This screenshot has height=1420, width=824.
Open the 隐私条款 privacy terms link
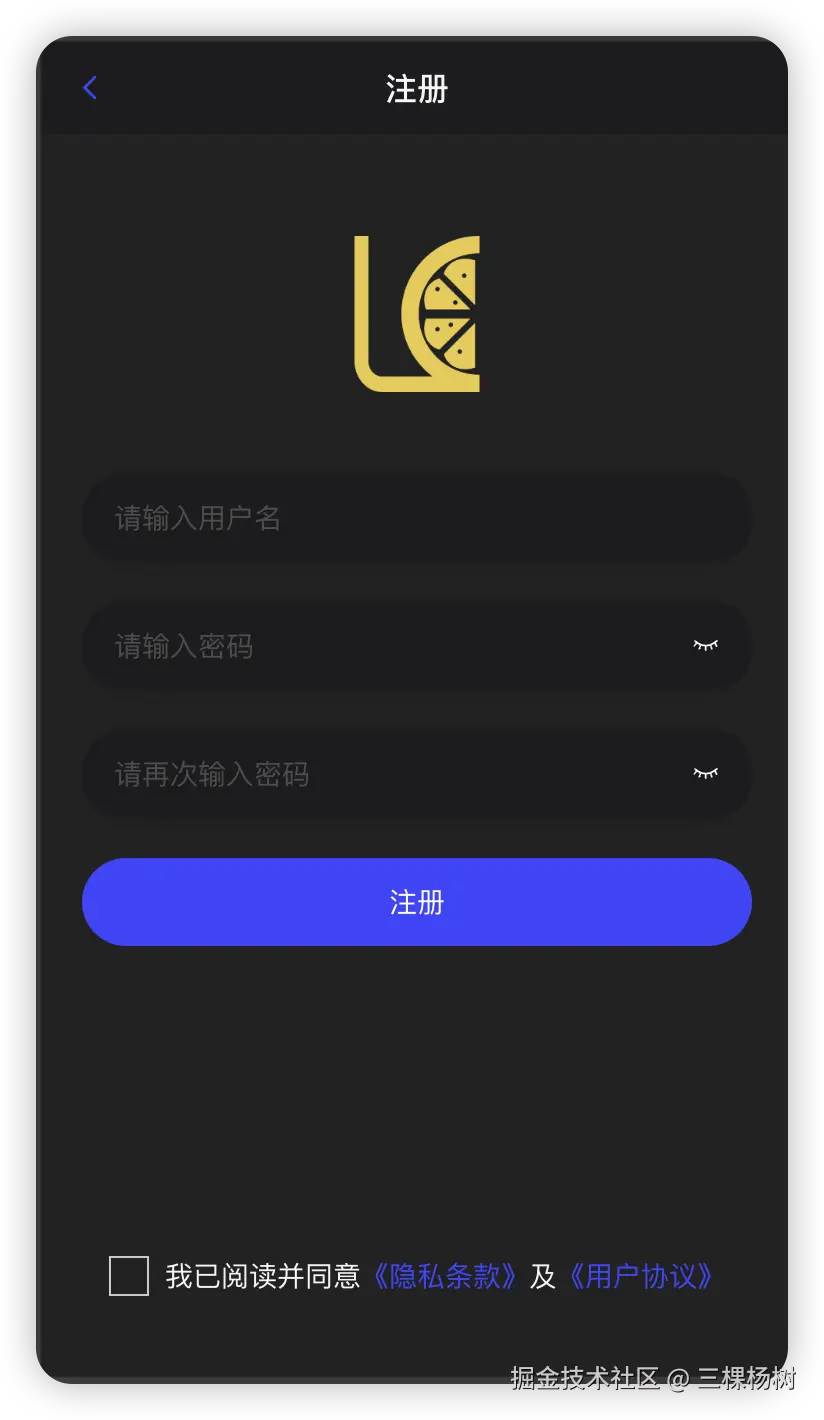[444, 1276]
